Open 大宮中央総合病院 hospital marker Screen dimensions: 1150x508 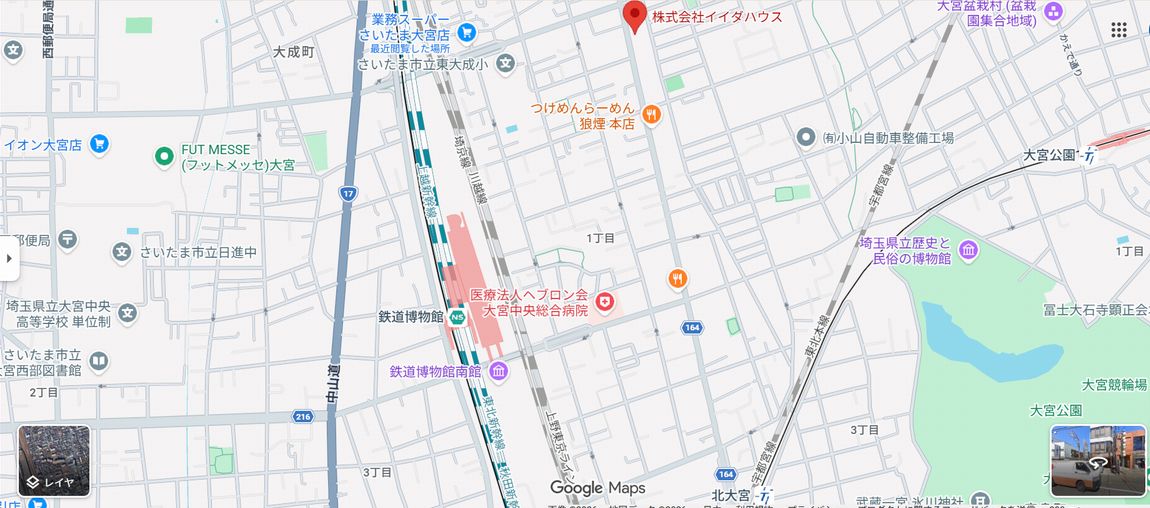coord(604,301)
